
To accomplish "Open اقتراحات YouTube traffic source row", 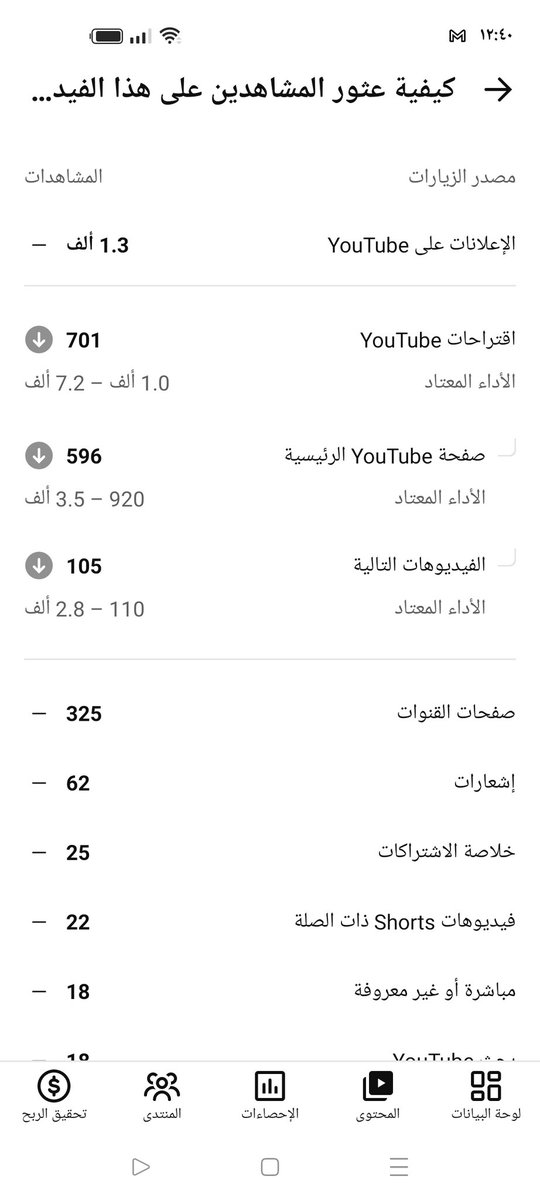I will pyautogui.click(x=270, y=361).
